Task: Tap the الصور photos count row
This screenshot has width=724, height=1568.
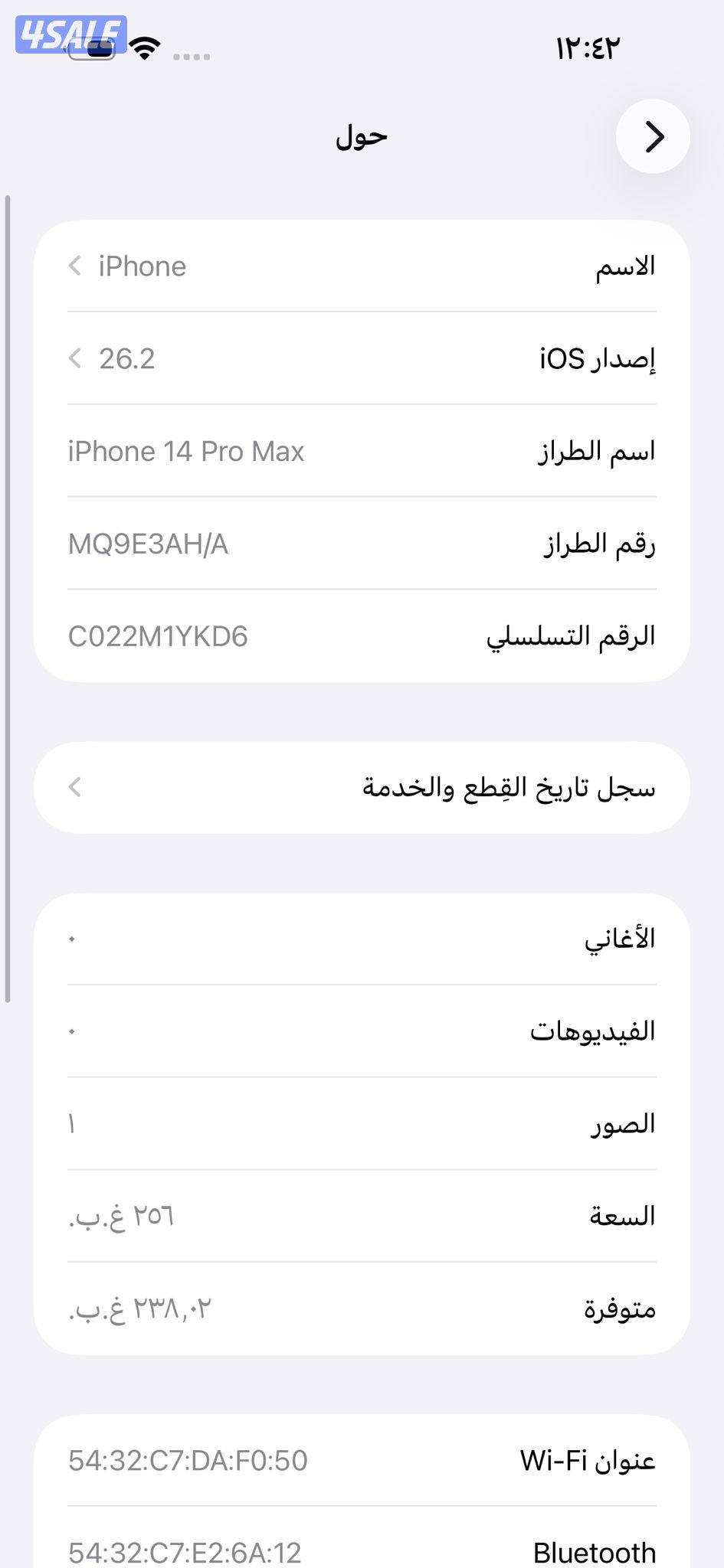Action: pos(362,1124)
